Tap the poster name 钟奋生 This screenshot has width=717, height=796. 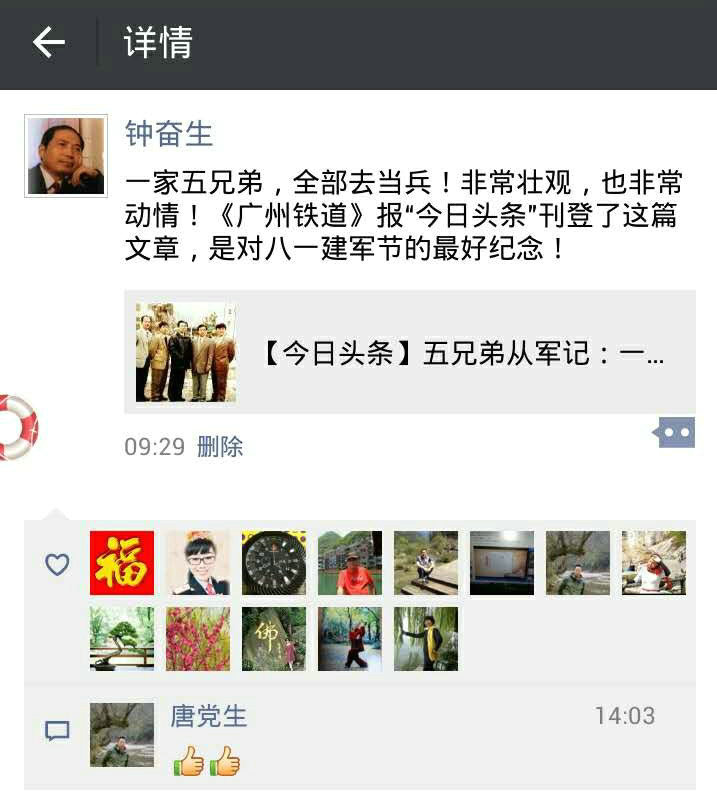(x=168, y=134)
